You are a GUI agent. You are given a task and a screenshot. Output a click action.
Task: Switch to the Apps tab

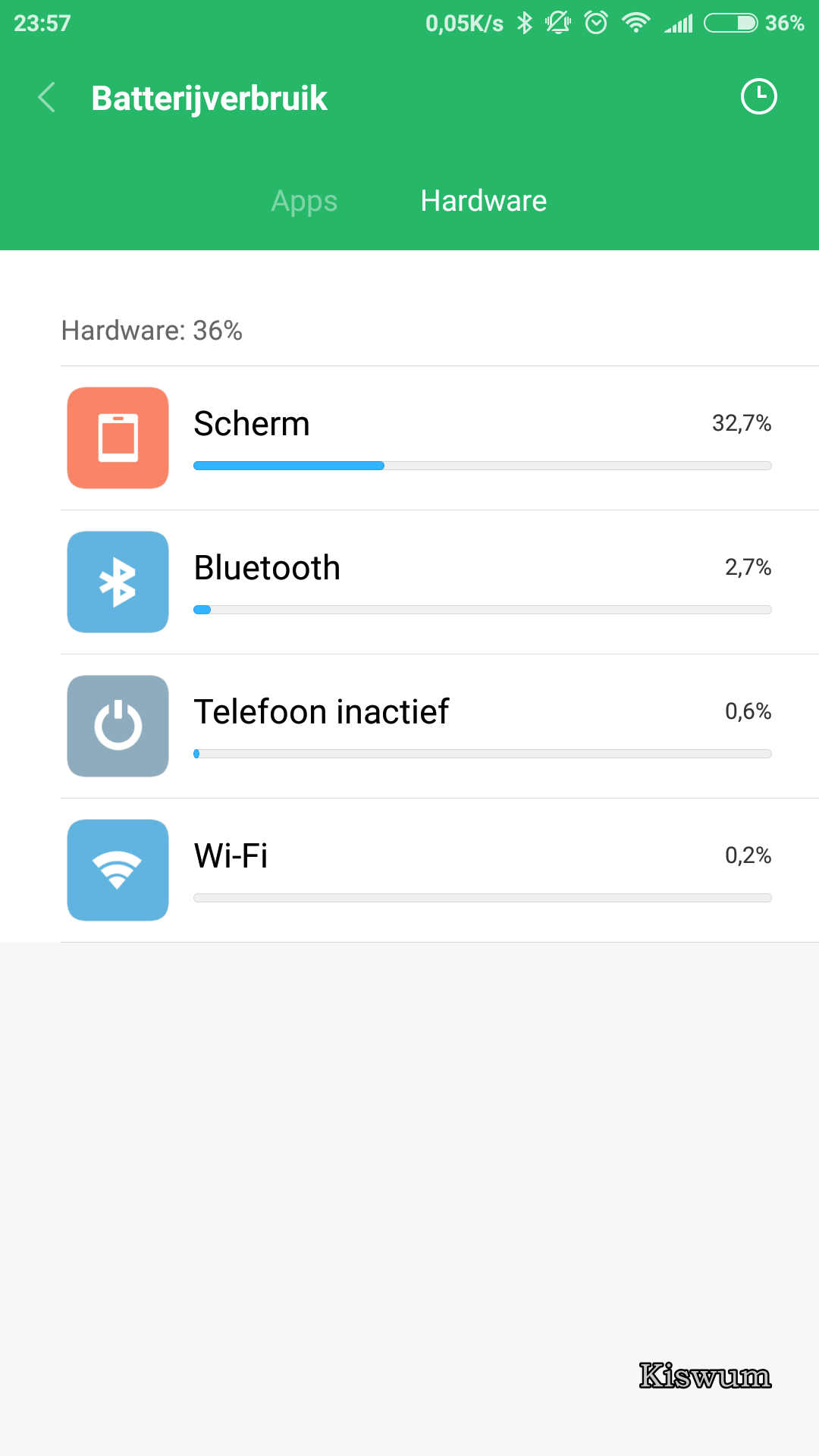(x=304, y=201)
